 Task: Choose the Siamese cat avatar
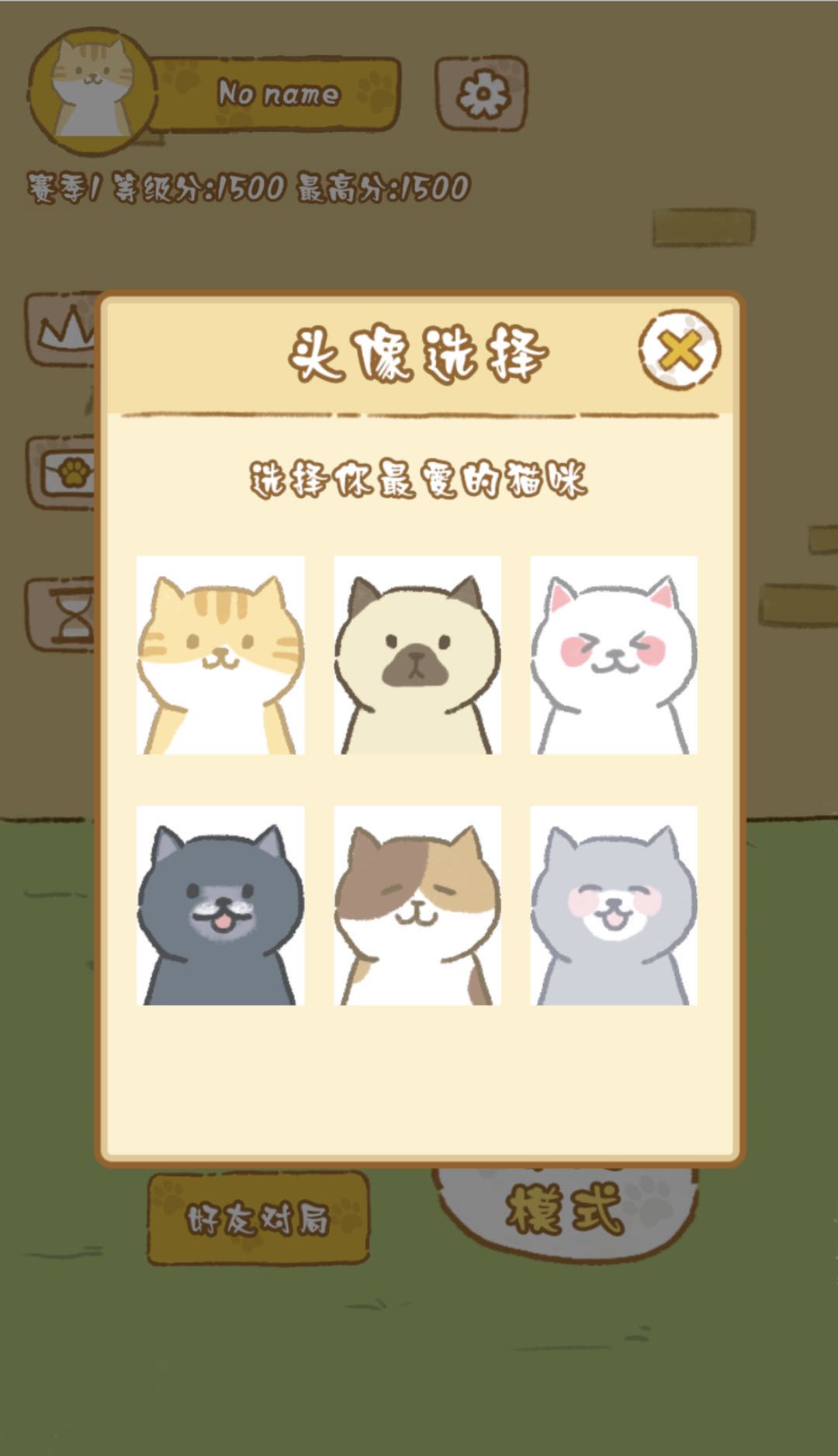(417, 655)
